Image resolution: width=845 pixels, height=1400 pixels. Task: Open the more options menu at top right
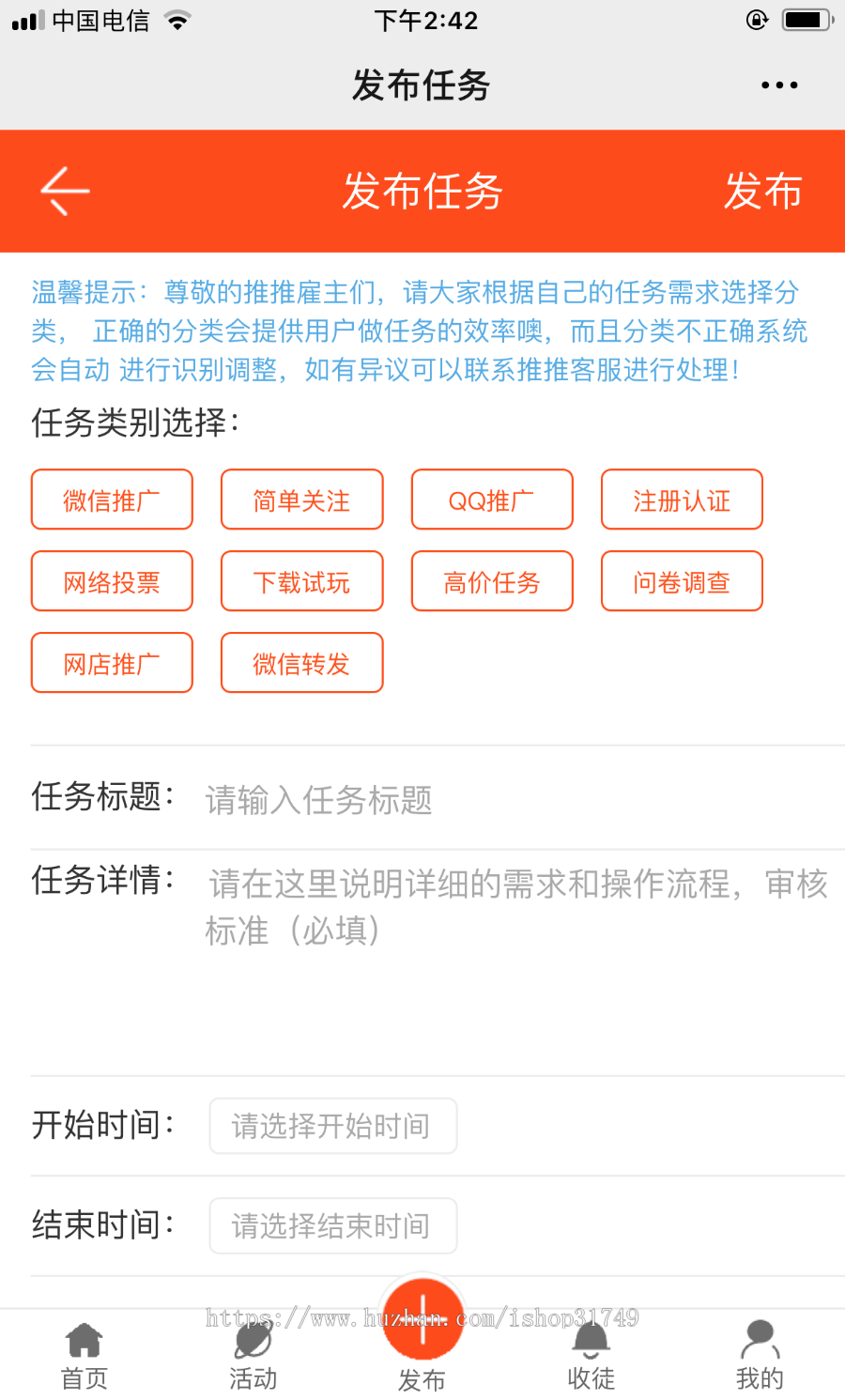tap(779, 85)
